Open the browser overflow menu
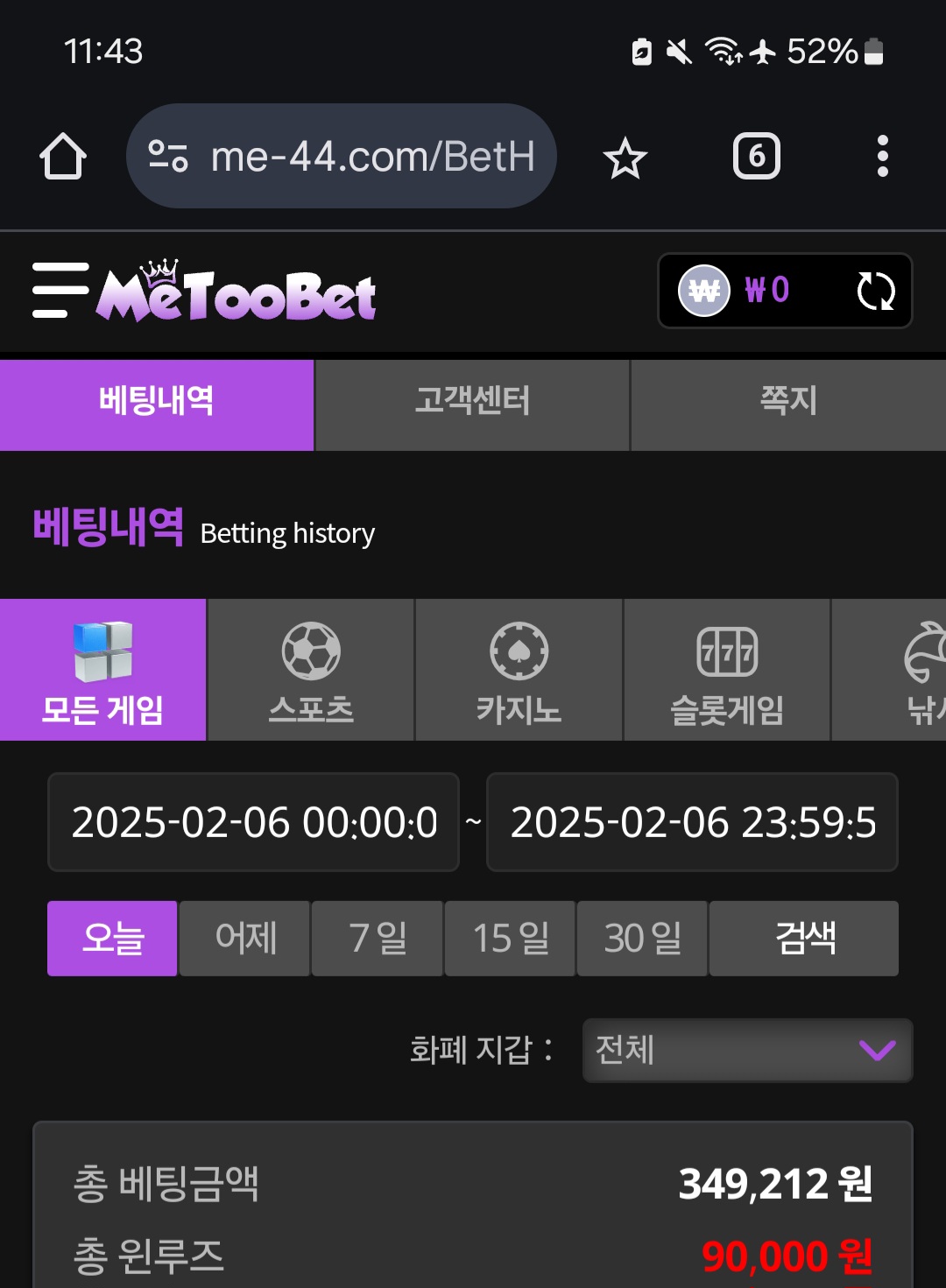The height and width of the screenshot is (1288, 946). (882, 158)
